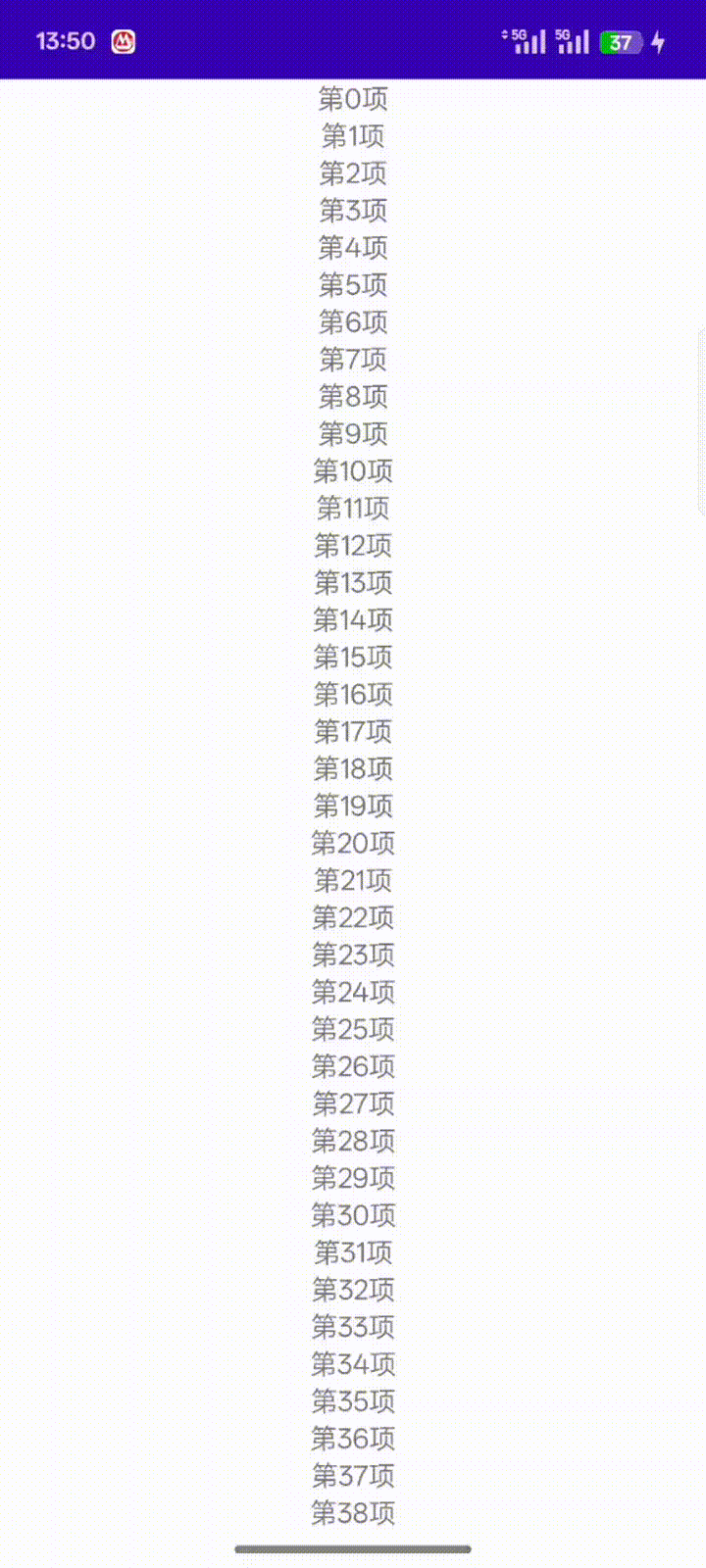Select the 第2项 row
This screenshot has width=706, height=1568.
[x=353, y=173]
